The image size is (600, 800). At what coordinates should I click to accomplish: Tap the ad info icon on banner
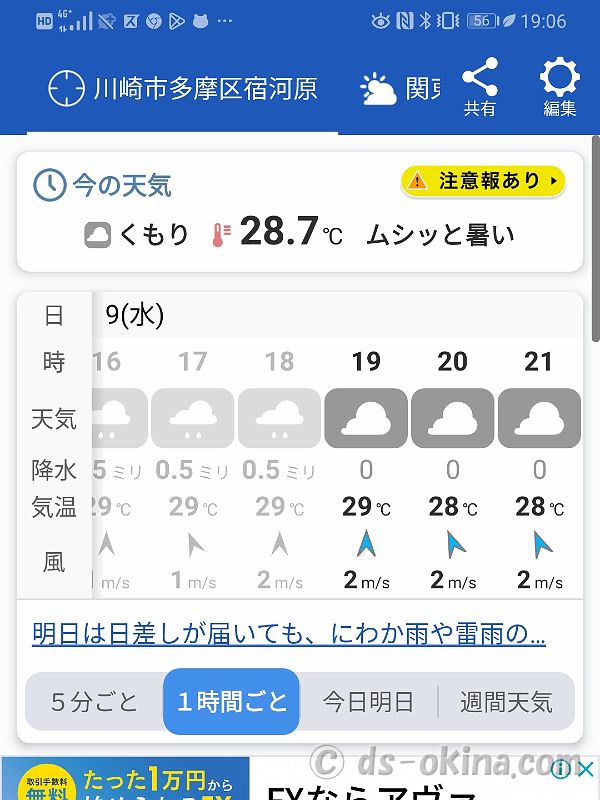coord(563,769)
